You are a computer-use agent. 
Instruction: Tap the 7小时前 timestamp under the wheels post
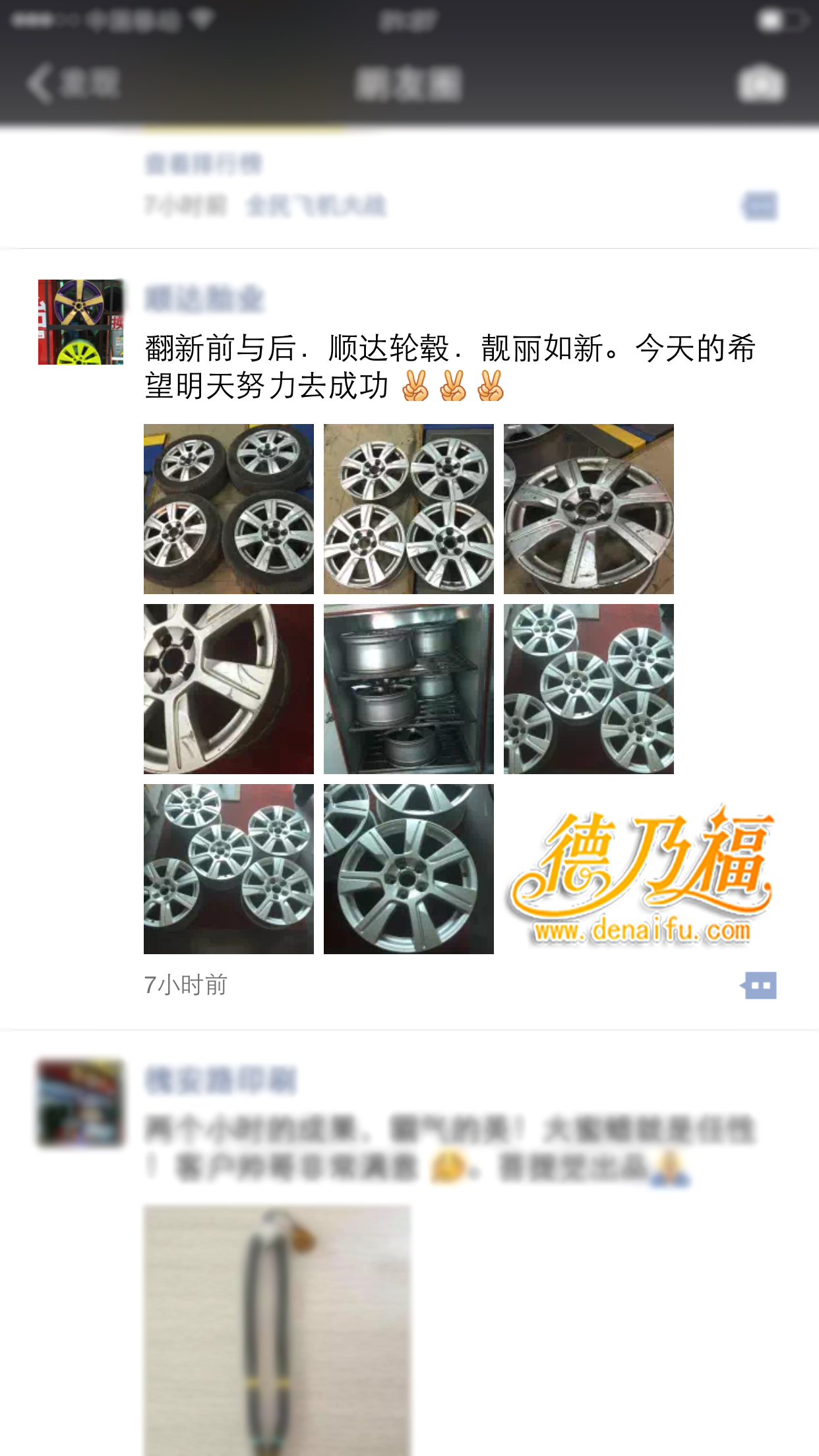185,985
